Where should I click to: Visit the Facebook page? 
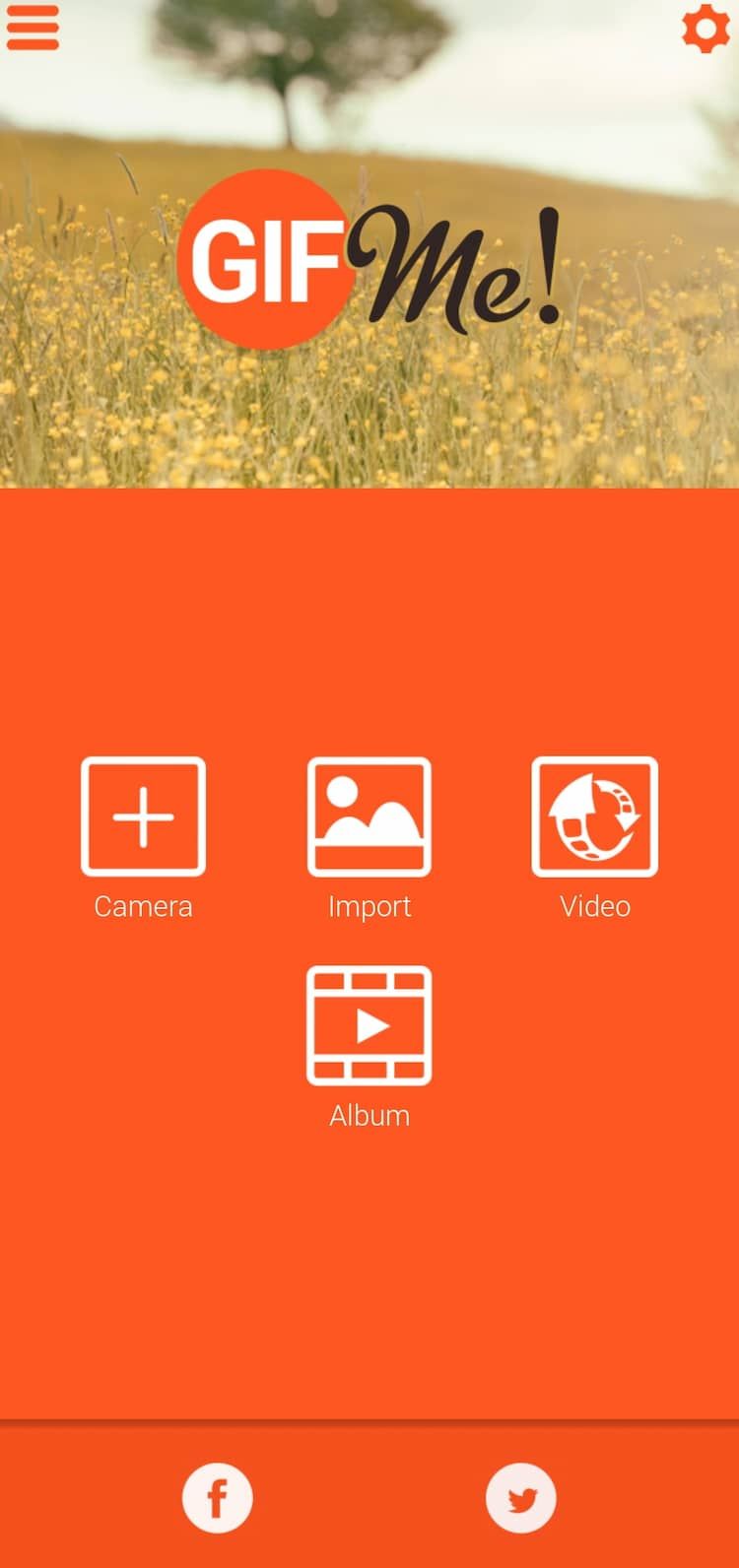218,1498
